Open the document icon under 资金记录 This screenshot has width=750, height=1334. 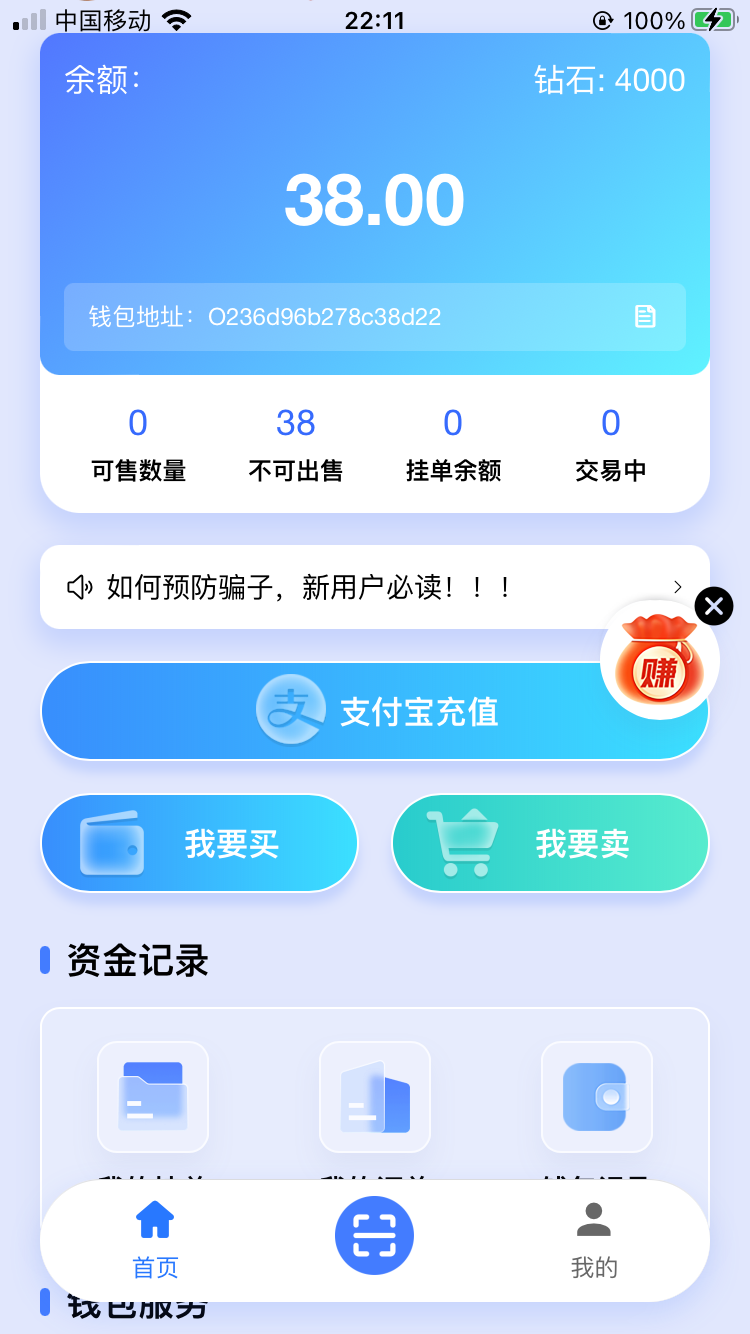pyautogui.click(x=375, y=1097)
